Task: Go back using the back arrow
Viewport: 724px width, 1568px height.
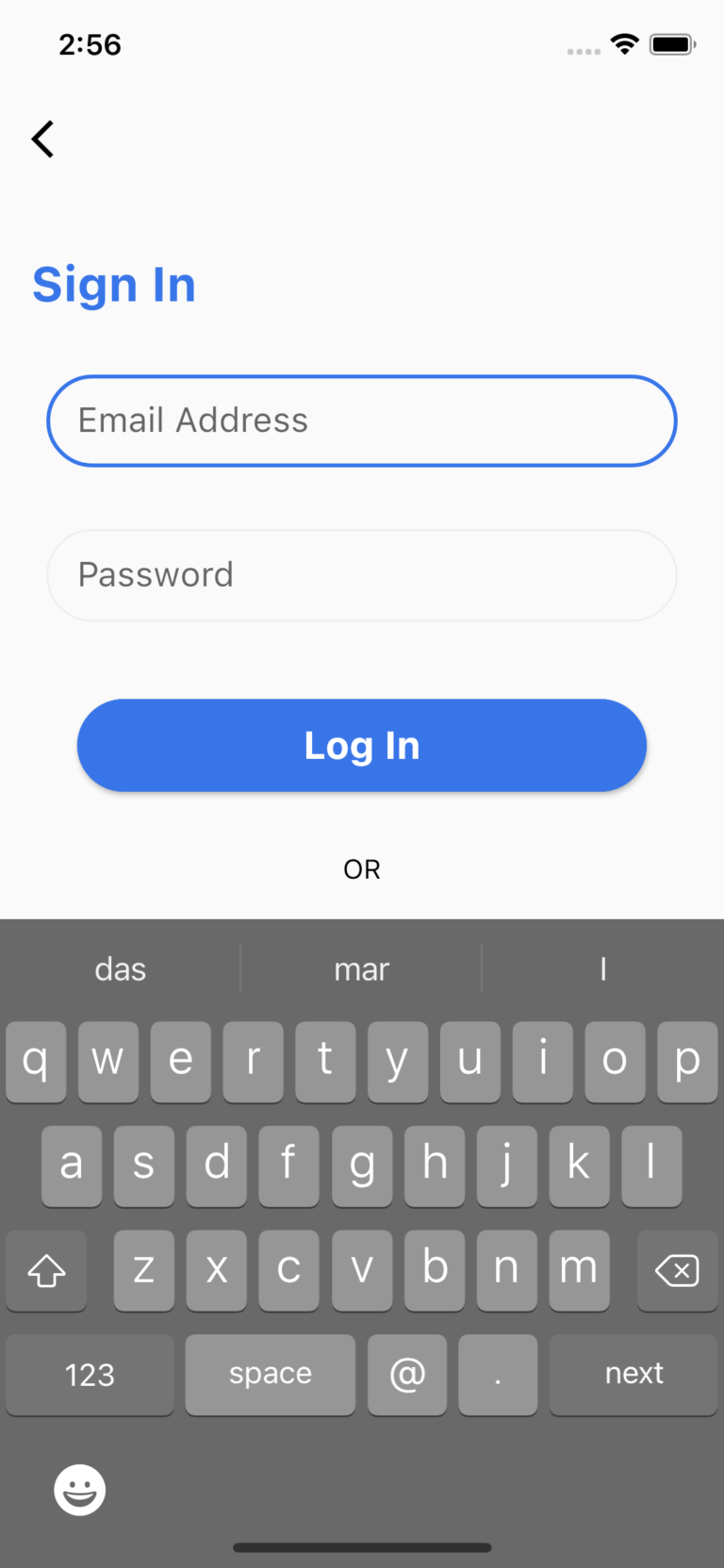Action: (x=43, y=139)
